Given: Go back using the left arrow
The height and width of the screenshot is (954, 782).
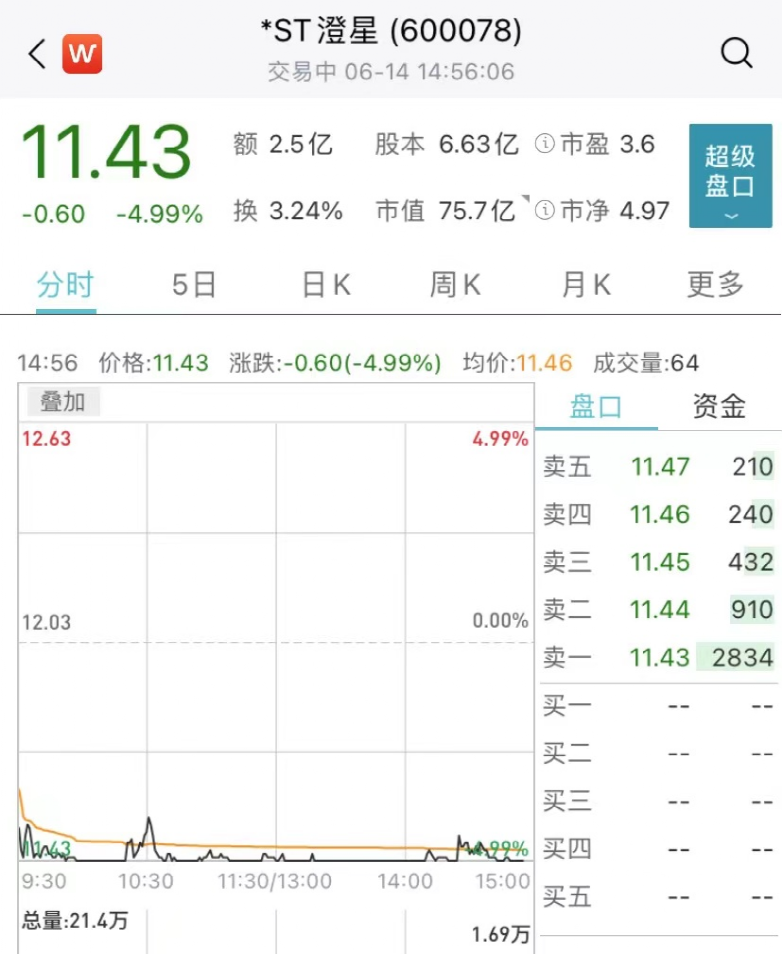Looking at the screenshot, I should pyautogui.click(x=35, y=53).
